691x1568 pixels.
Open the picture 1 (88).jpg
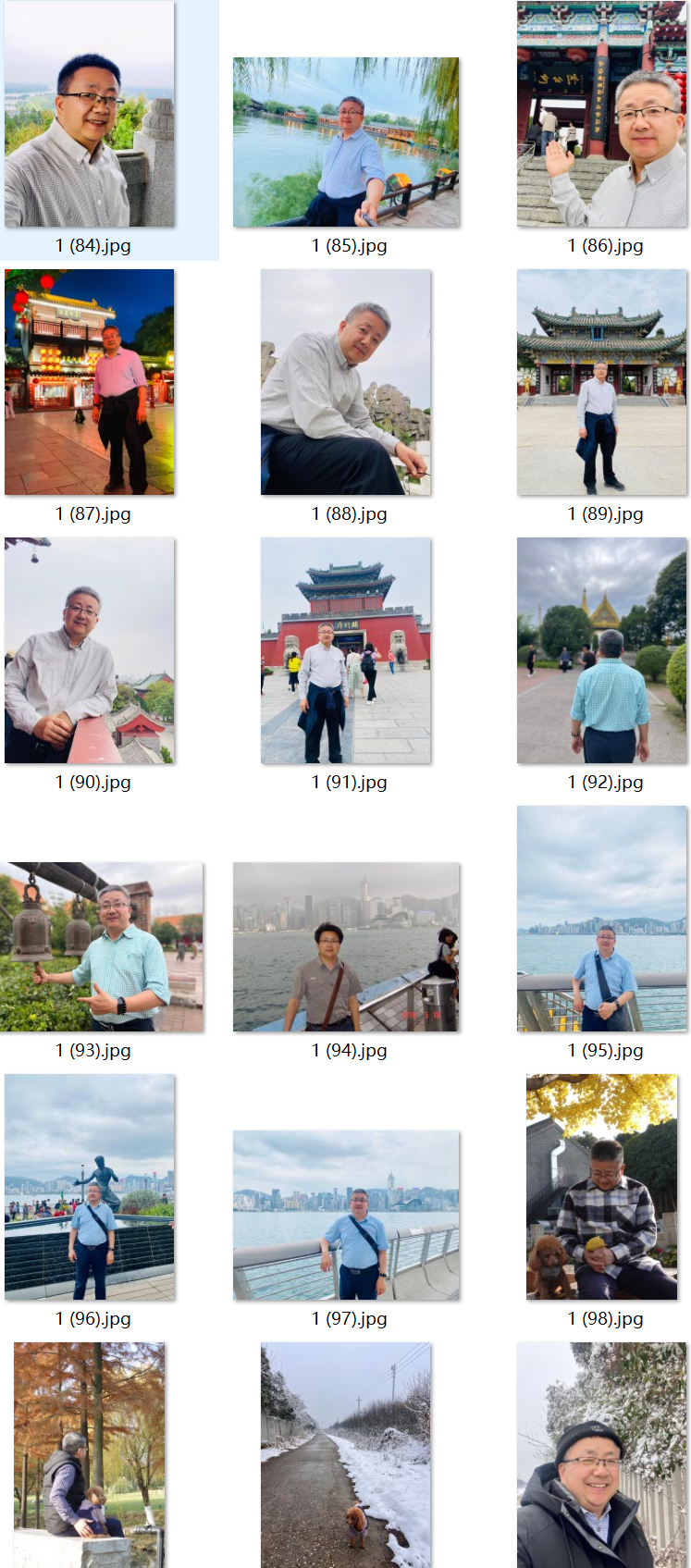pos(346,382)
